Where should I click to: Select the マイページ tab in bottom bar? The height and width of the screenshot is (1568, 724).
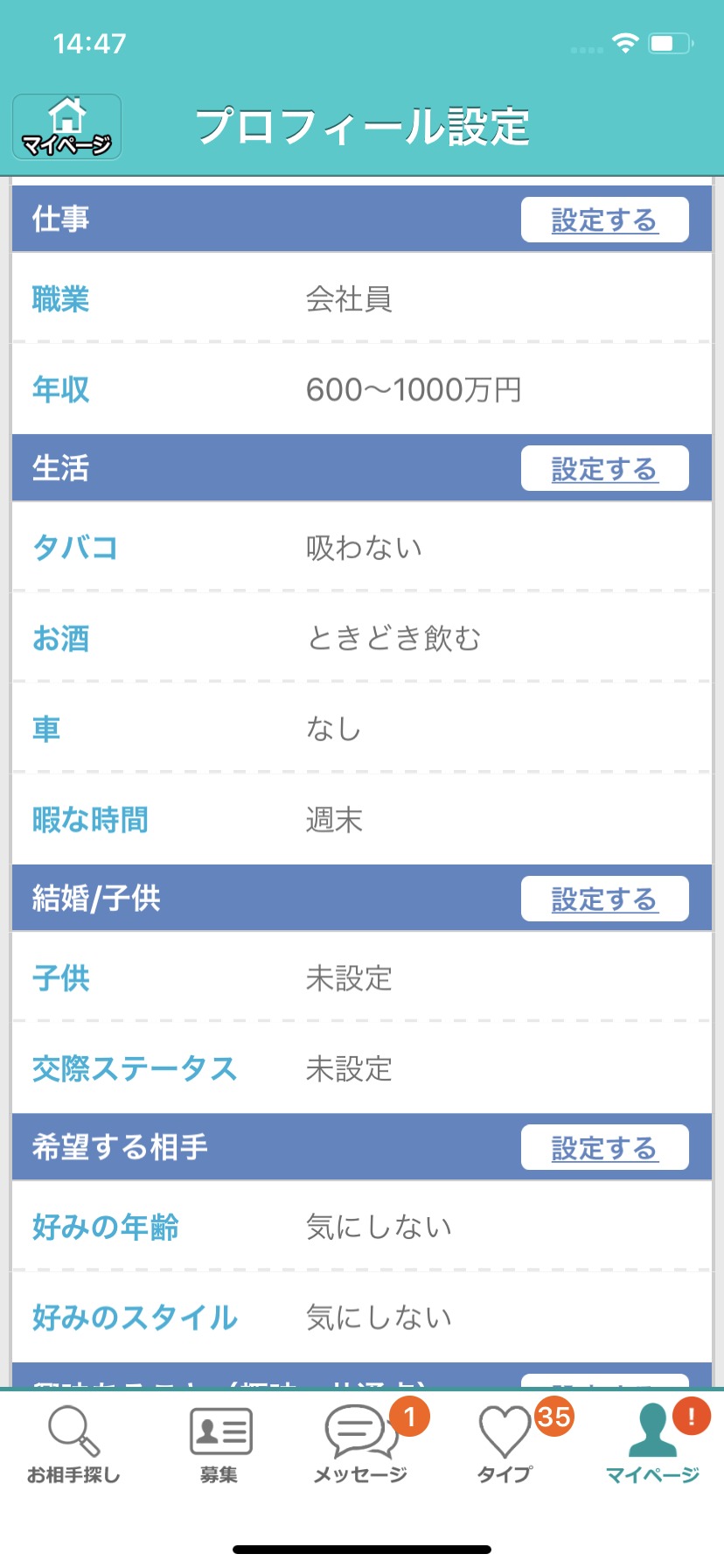click(652, 1445)
